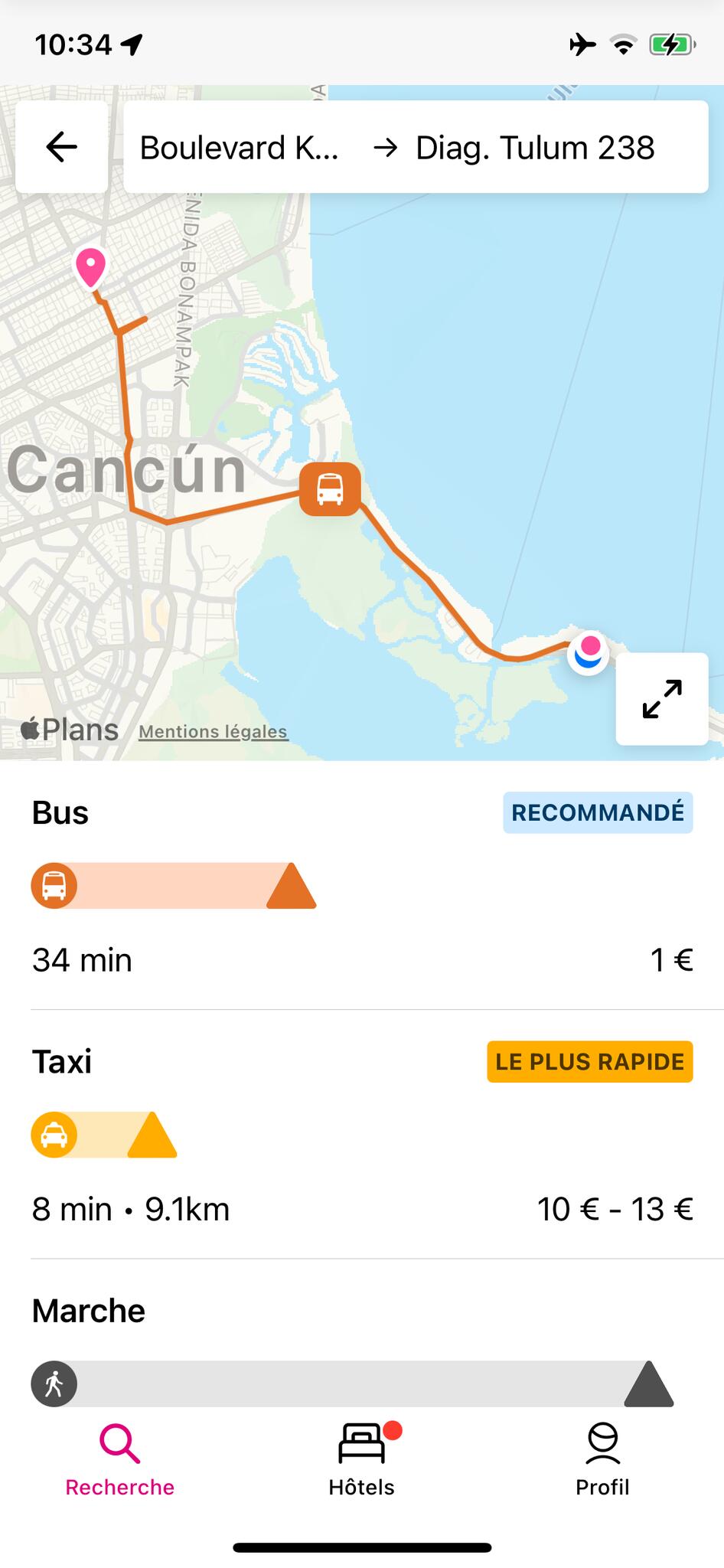Expand the map to full screen
Viewport: 724px width, 1568px height.
(x=662, y=698)
